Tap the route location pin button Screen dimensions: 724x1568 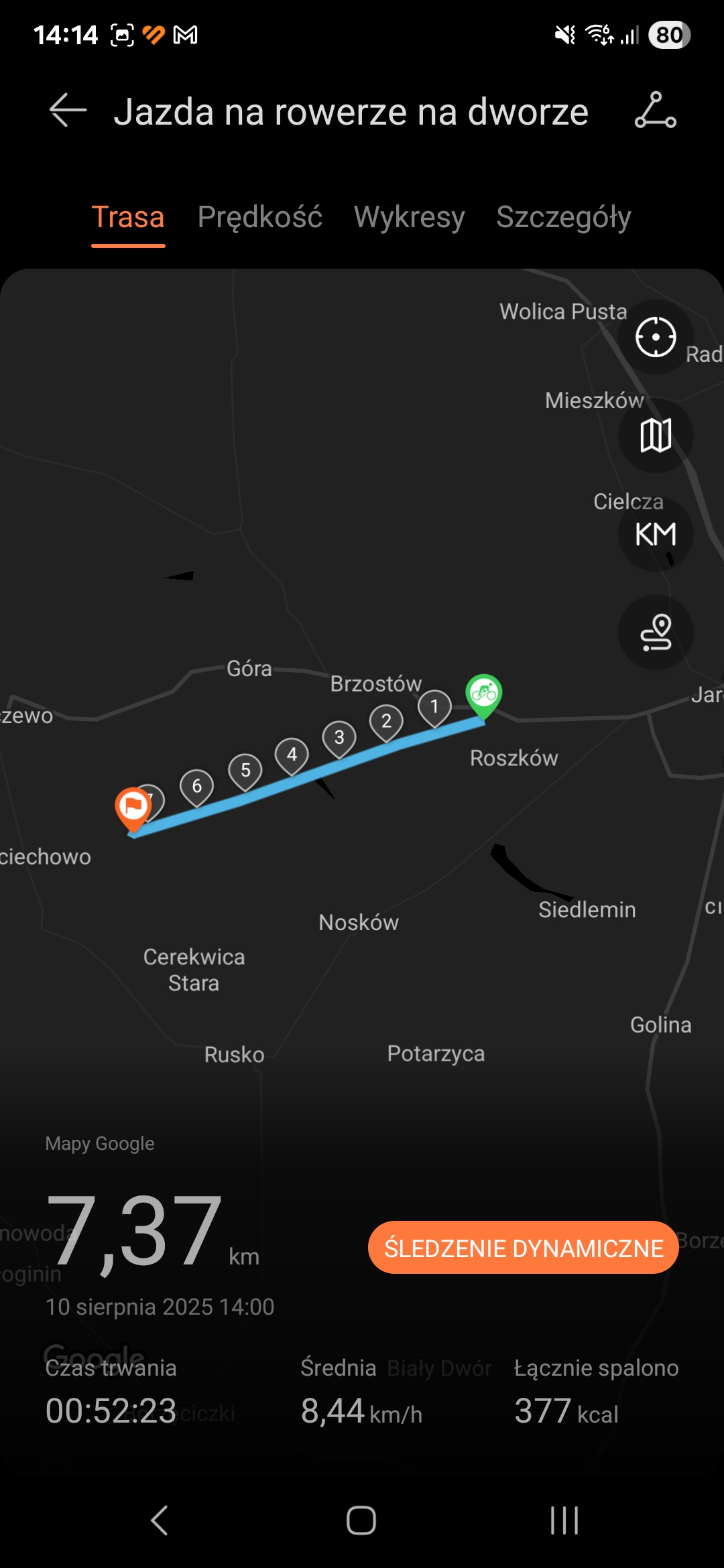(x=655, y=633)
